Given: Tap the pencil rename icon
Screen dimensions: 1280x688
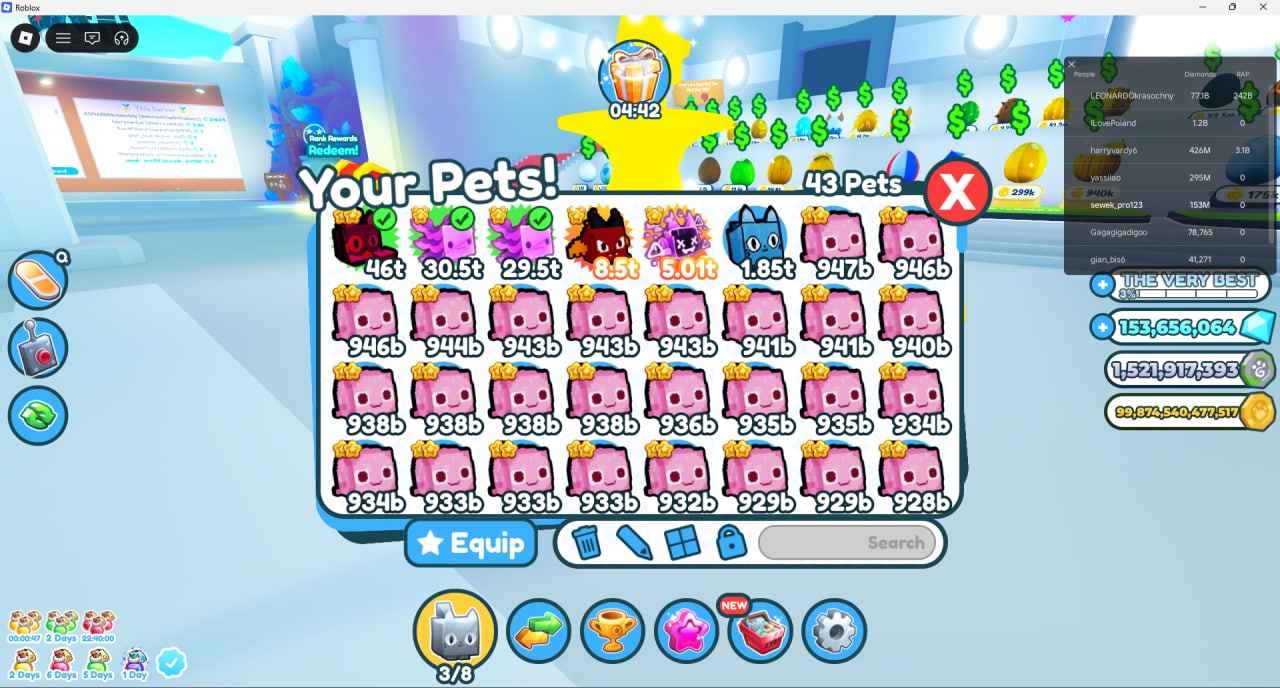Looking at the screenshot, I should [634, 543].
